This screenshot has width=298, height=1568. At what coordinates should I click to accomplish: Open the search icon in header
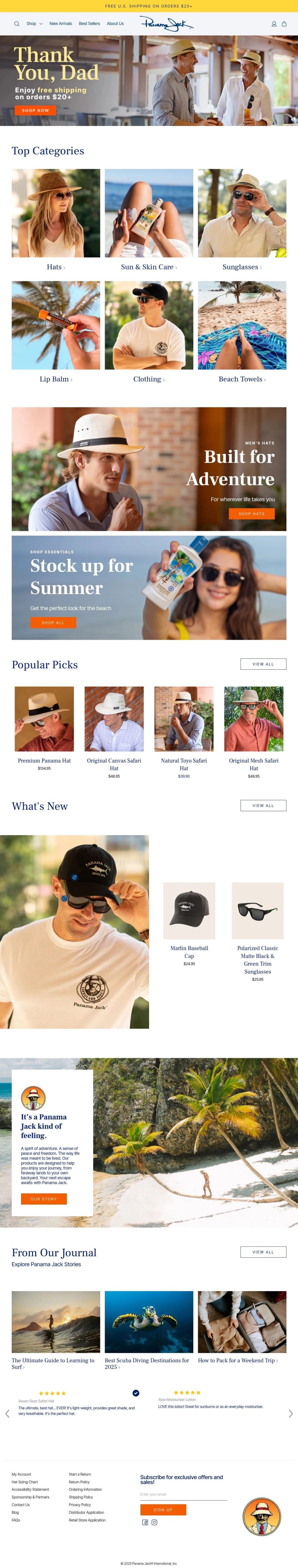(16, 24)
